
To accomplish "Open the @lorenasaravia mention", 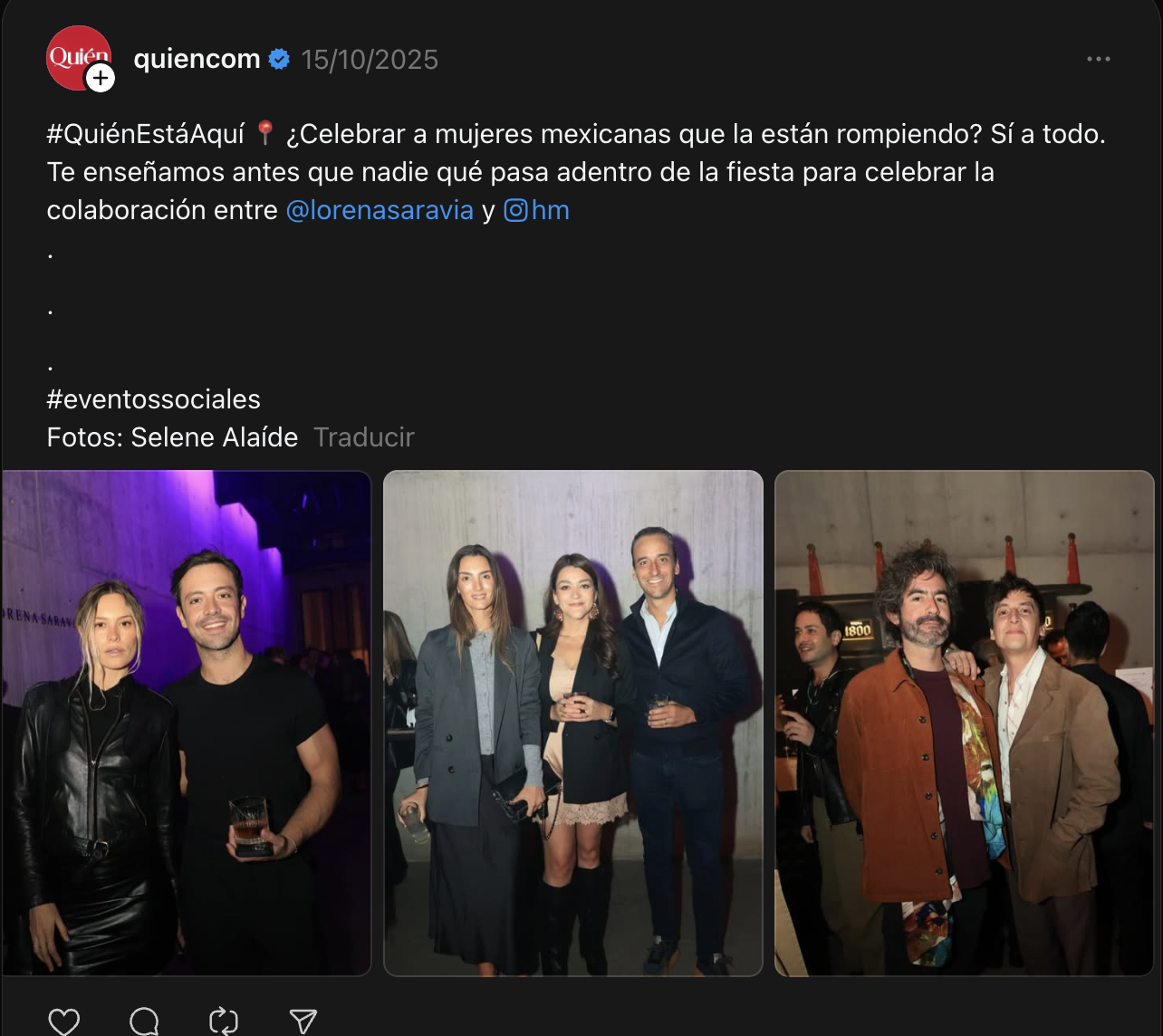I will coord(380,210).
